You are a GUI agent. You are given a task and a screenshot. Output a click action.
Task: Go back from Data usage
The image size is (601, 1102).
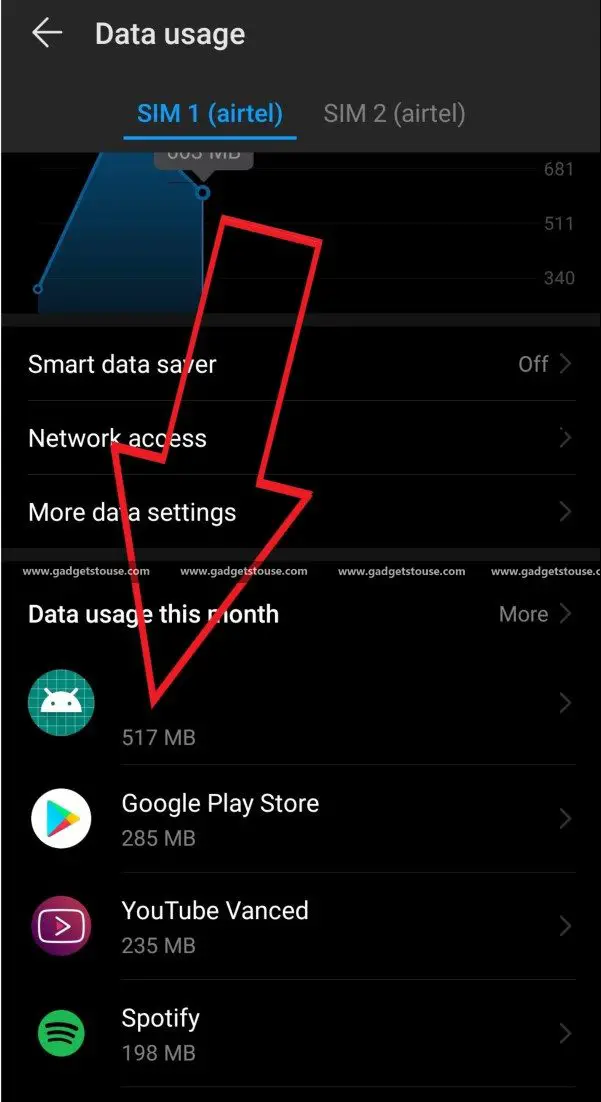click(47, 33)
